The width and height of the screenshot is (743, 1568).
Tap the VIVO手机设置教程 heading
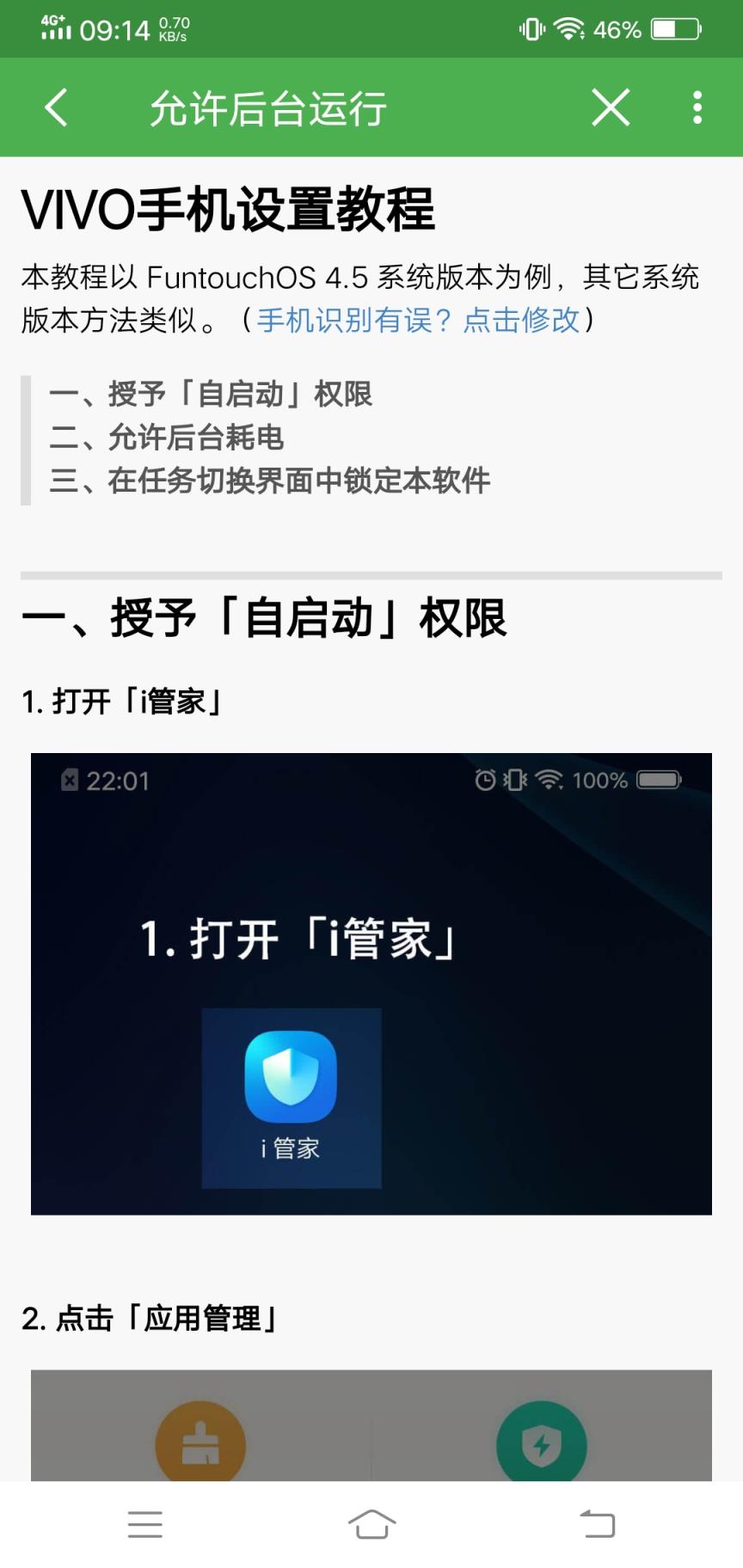(228, 210)
